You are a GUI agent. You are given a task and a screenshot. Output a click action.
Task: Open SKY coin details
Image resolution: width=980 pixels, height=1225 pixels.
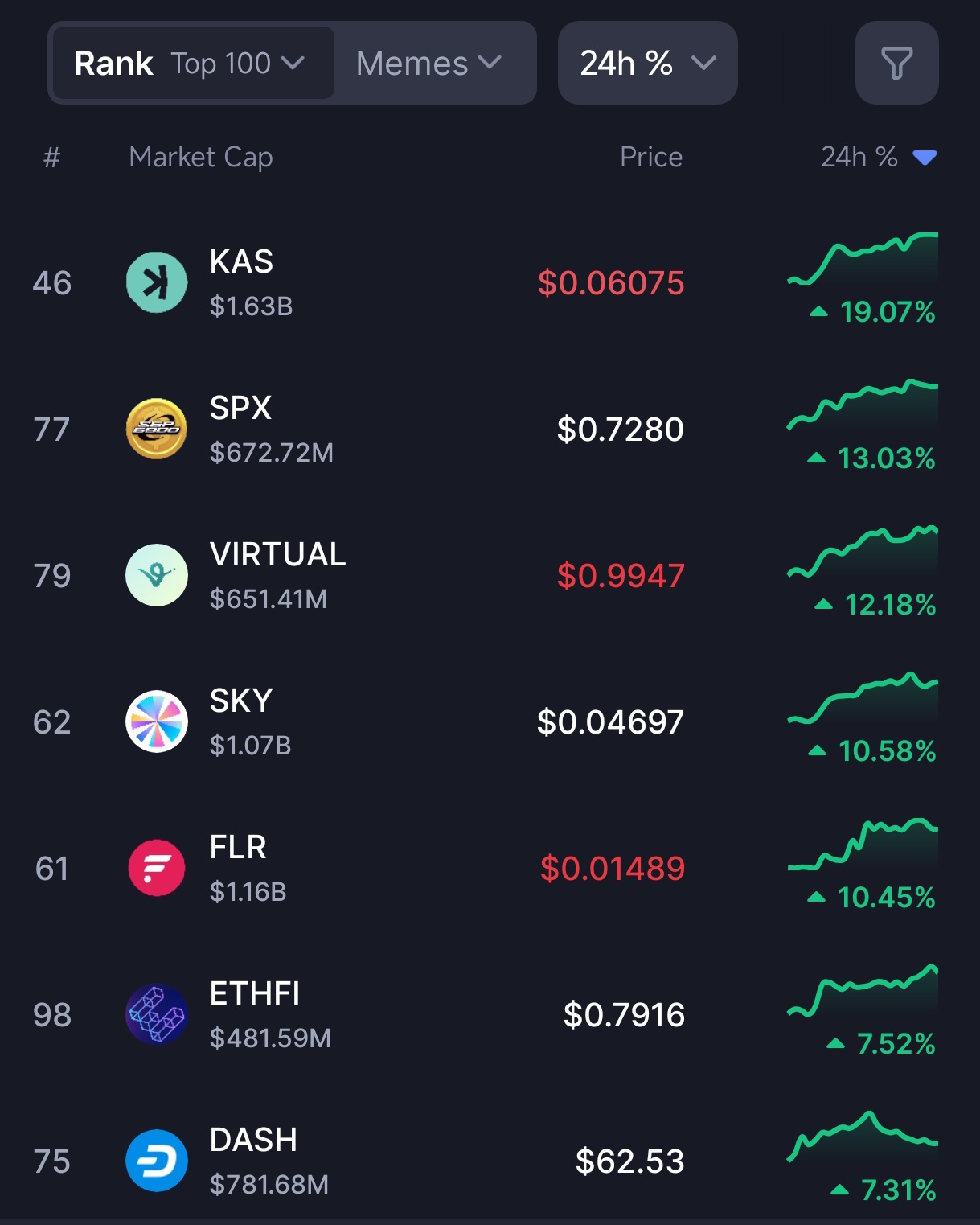tap(241, 721)
